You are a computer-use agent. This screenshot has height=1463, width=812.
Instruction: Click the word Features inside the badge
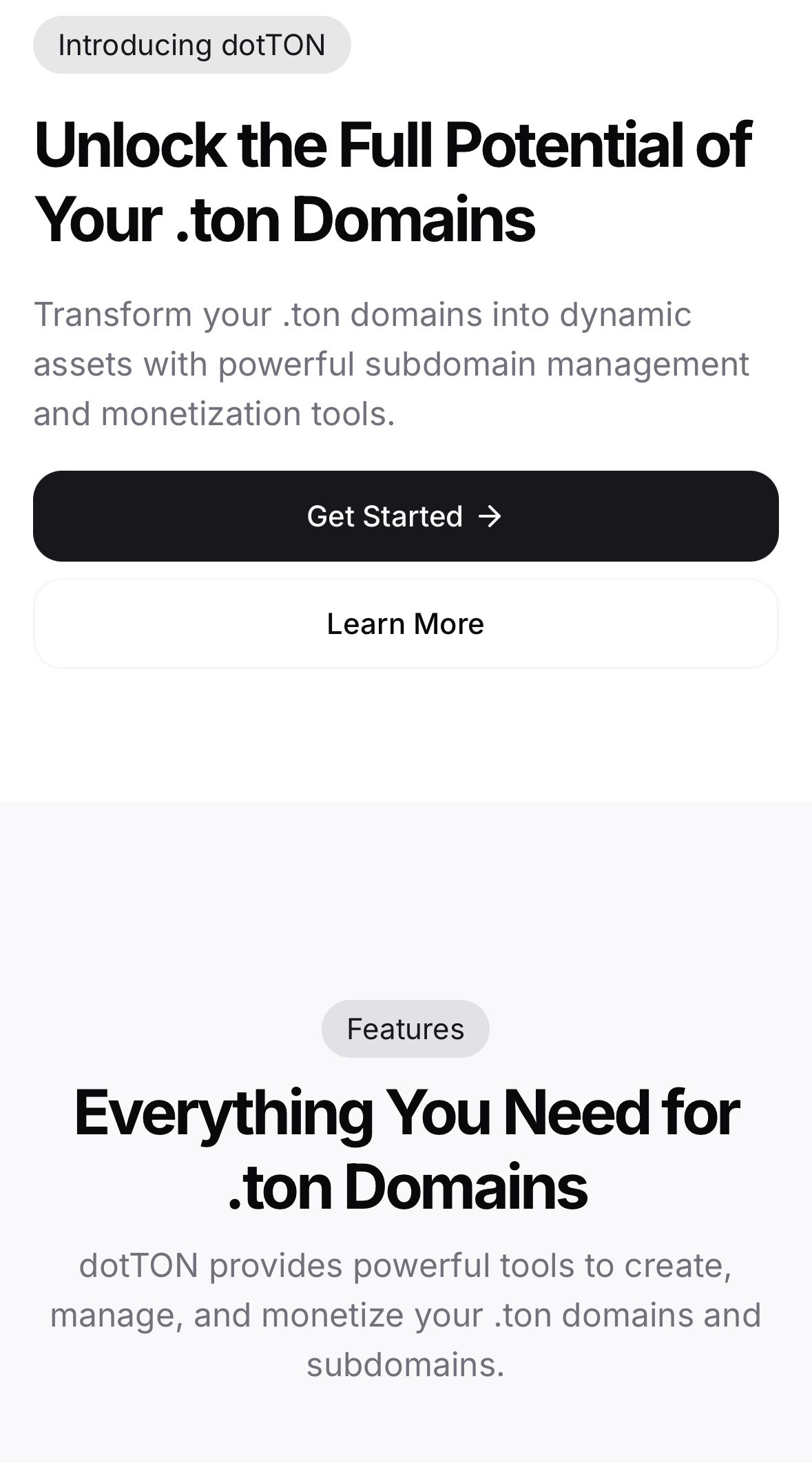tap(406, 1028)
